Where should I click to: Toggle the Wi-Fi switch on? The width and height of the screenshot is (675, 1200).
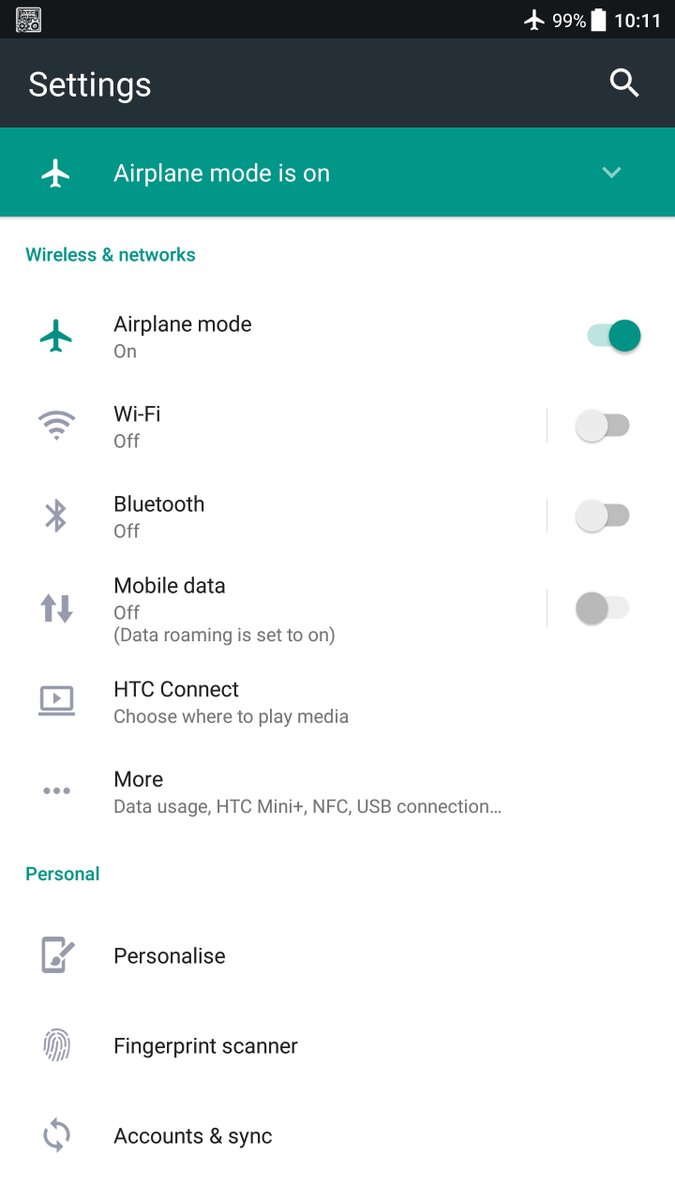(x=602, y=426)
